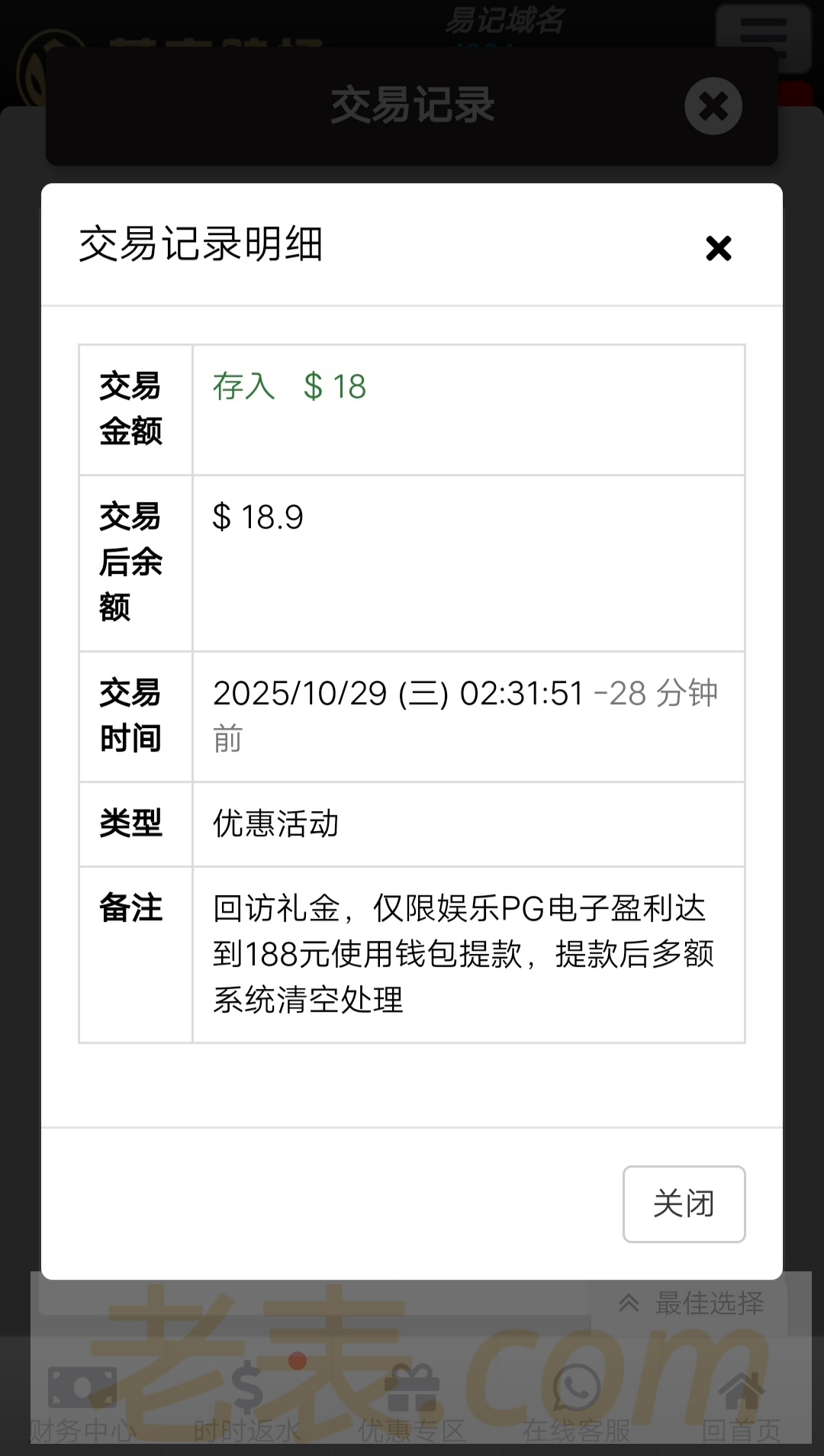Switch to 时时返水 tab
The width and height of the screenshot is (824, 1456).
click(x=247, y=1404)
